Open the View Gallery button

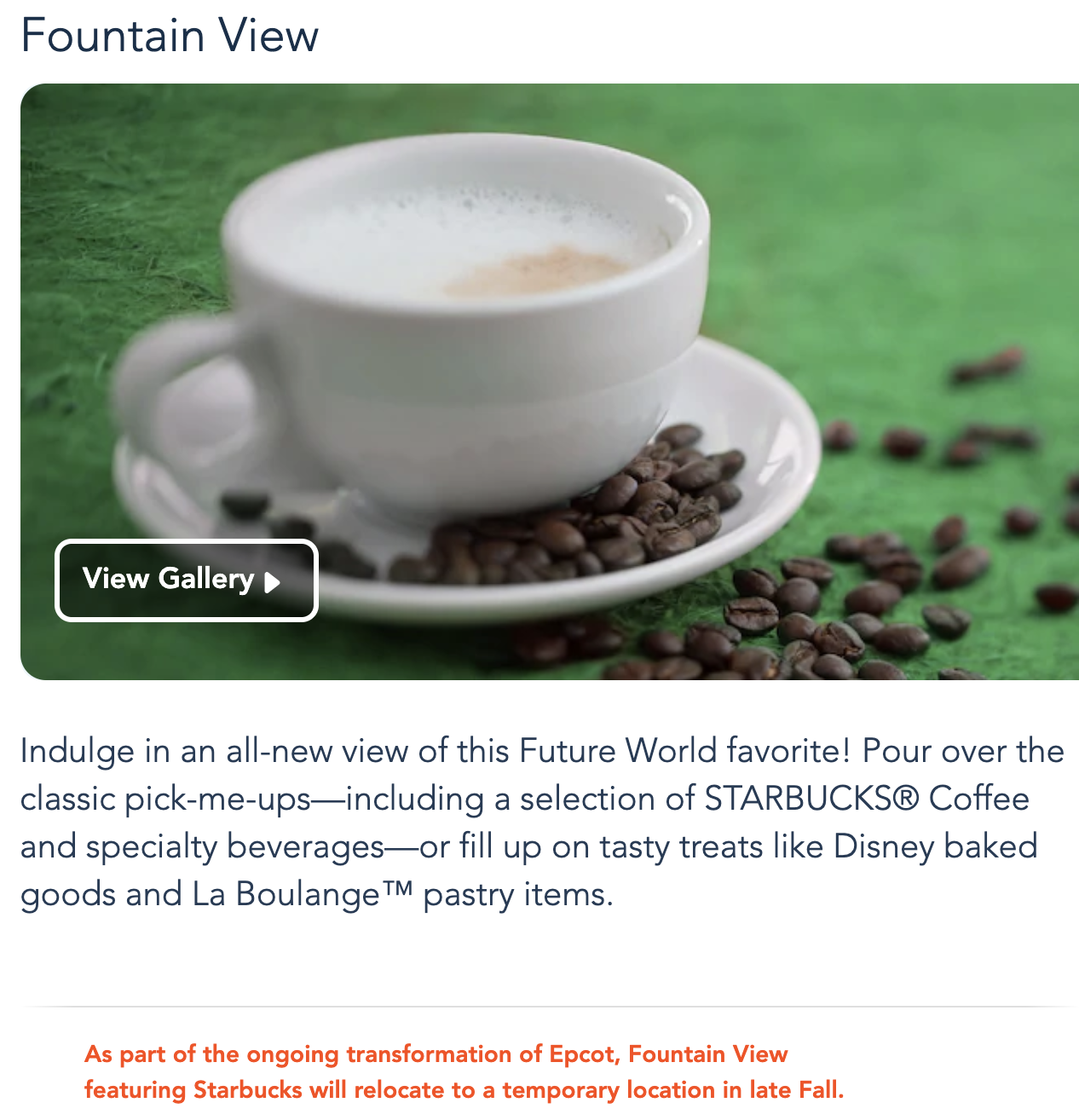click(186, 580)
